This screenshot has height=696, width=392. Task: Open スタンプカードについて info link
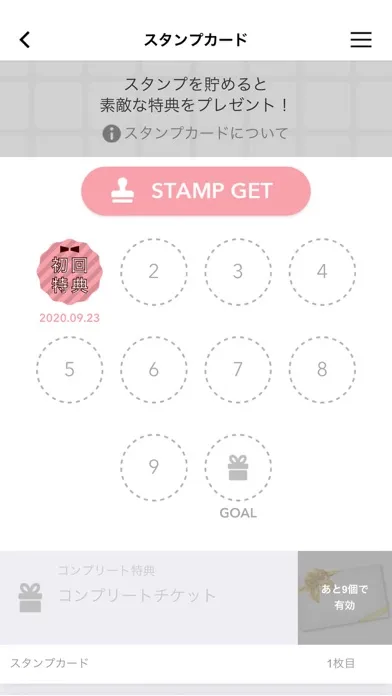[x=195, y=133]
